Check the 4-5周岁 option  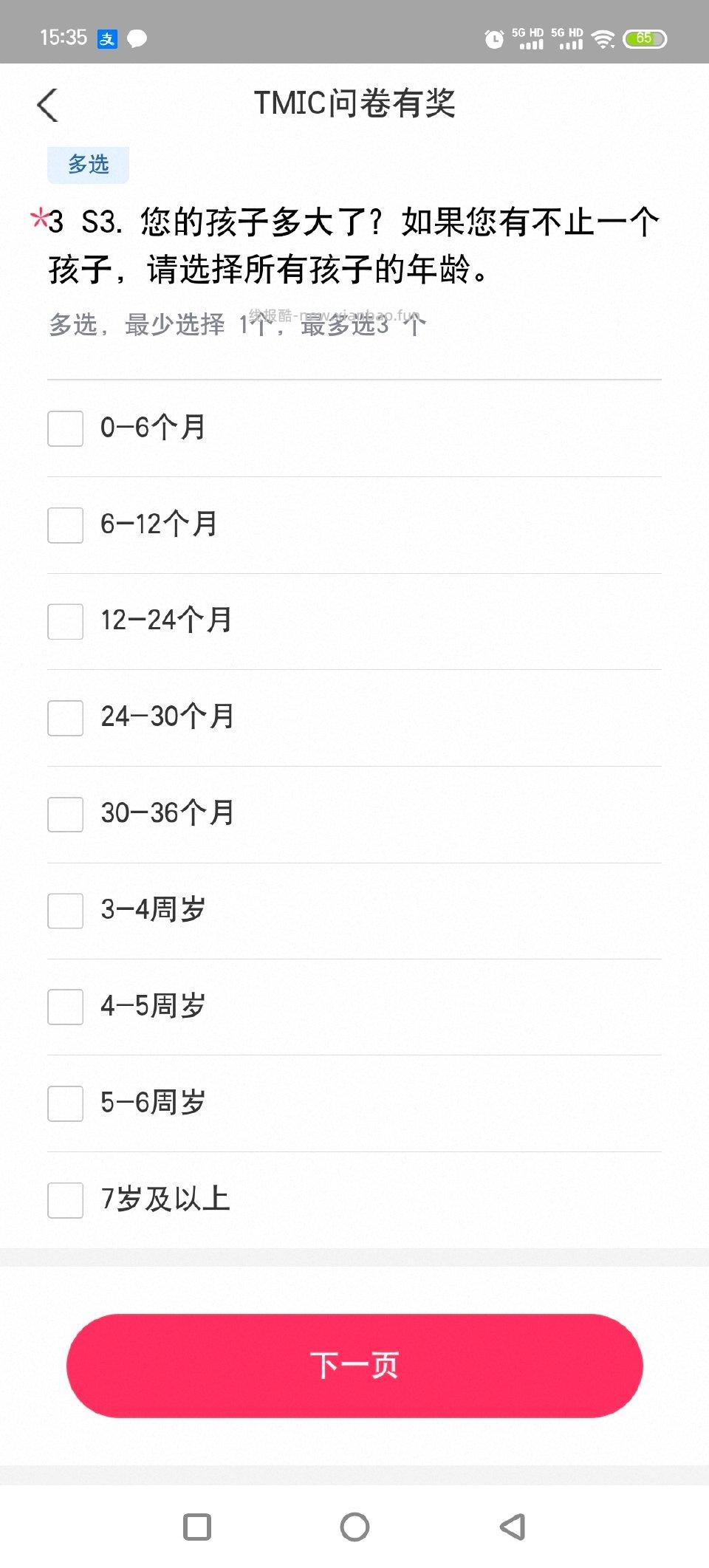tap(65, 1007)
